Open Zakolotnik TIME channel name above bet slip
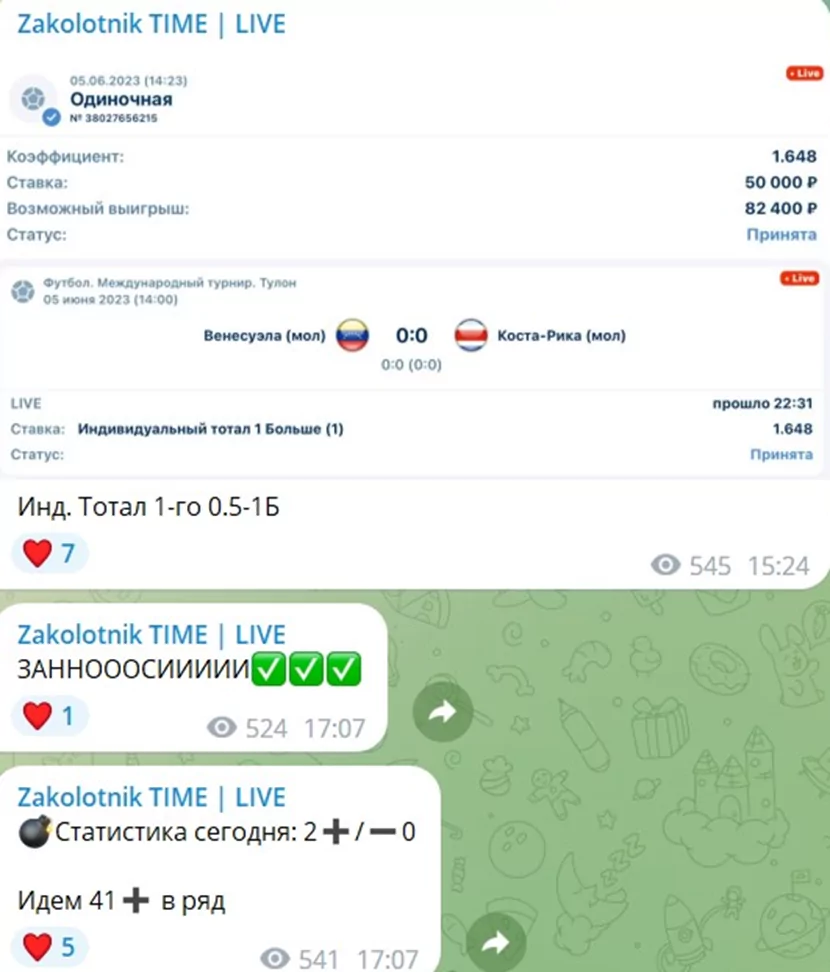The height and width of the screenshot is (972, 830). [x=152, y=24]
